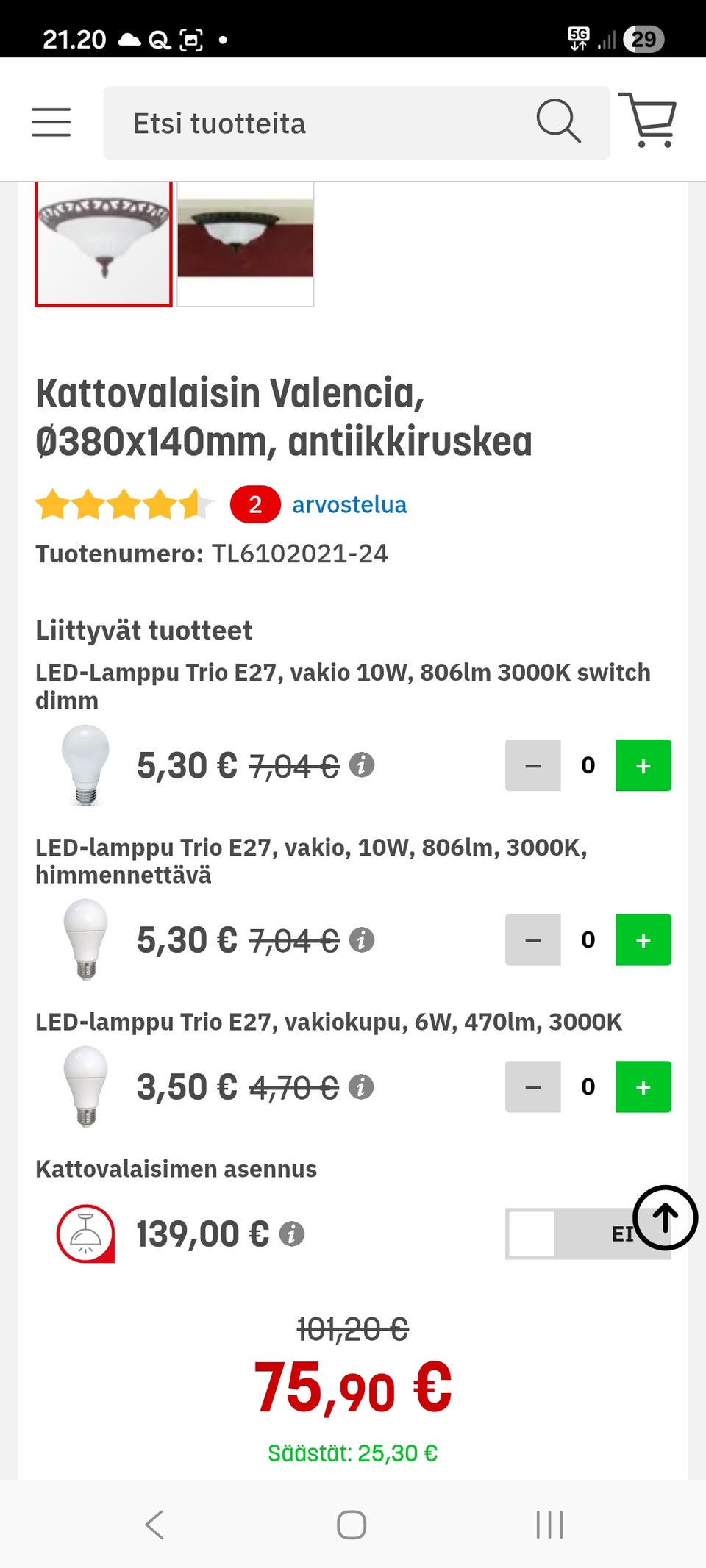This screenshot has width=706, height=1568.
Task: Add one 6W vakiokupu LED bulb
Action: click(643, 1086)
